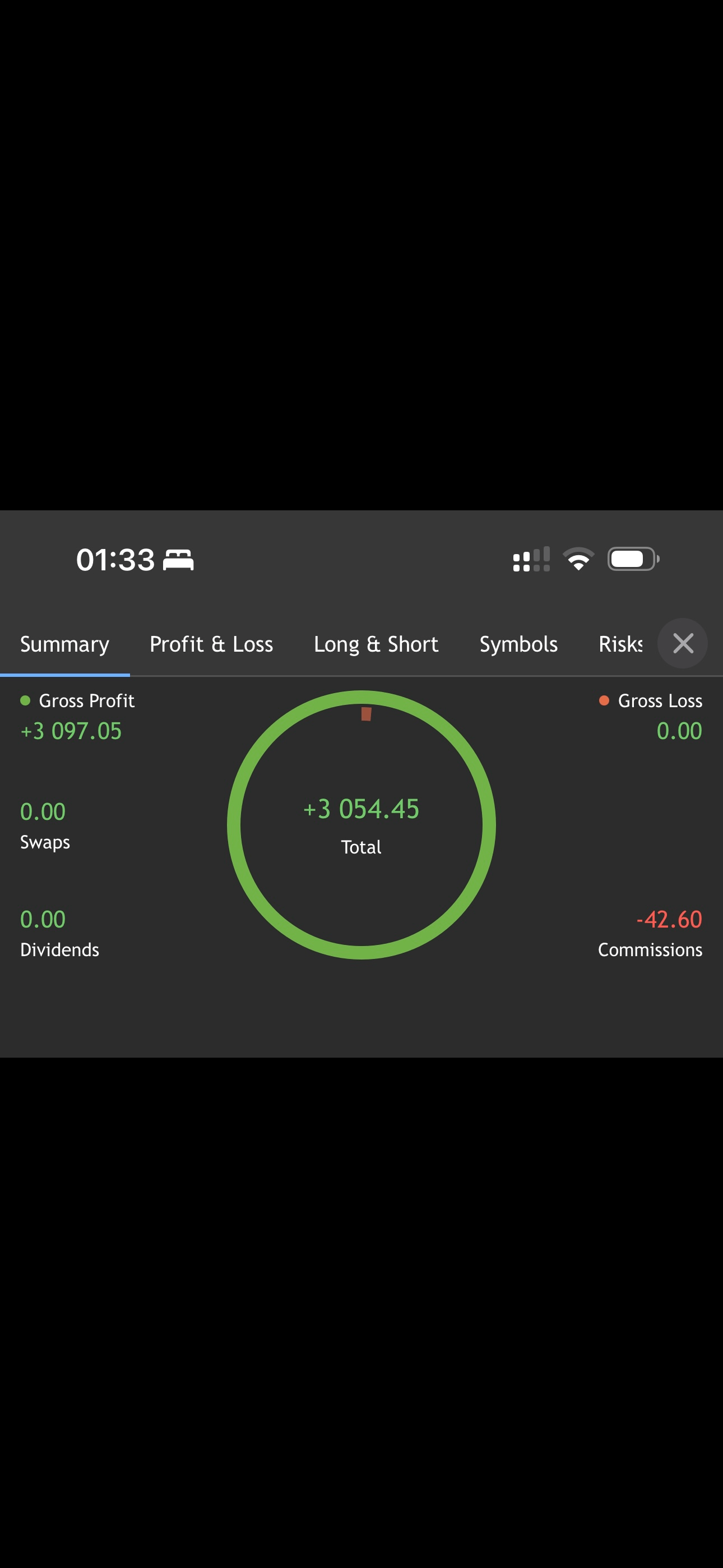The height and width of the screenshot is (1568, 723).
Task: Go to the Risks tab
Action: click(x=620, y=644)
